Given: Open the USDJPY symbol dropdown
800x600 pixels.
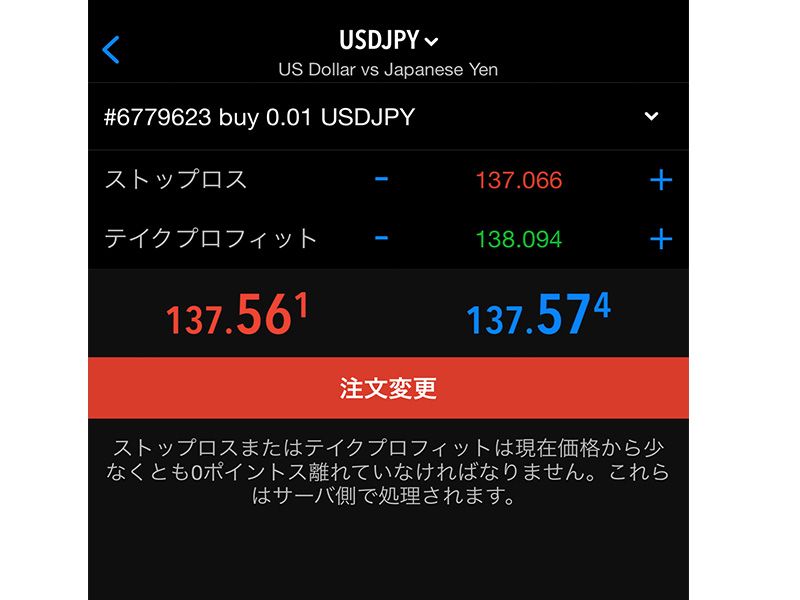Looking at the screenshot, I should [x=389, y=41].
